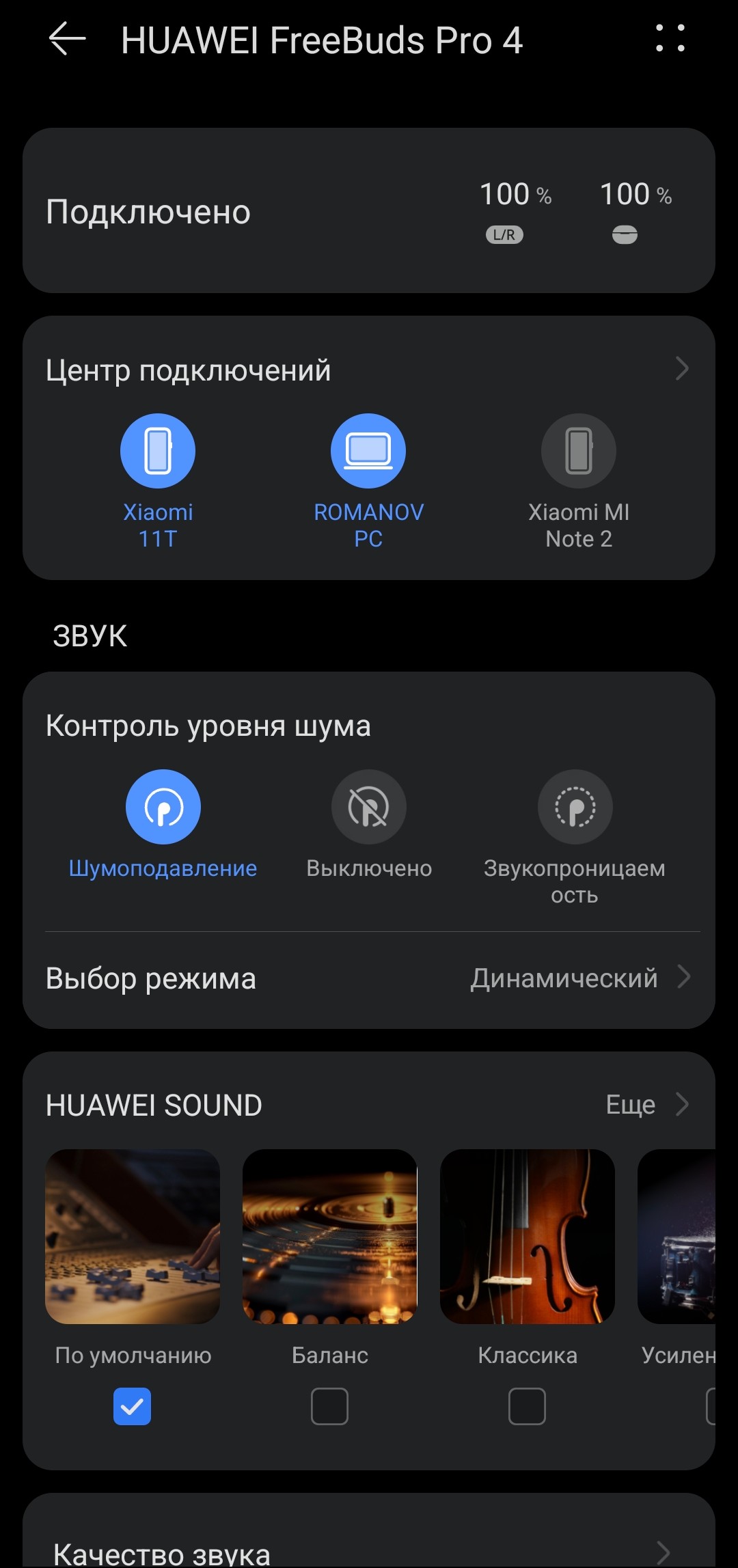Image resolution: width=738 pixels, height=1568 pixels.
Task: Switch to Звукопроницаемость mode
Action: click(x=575, y=808)
